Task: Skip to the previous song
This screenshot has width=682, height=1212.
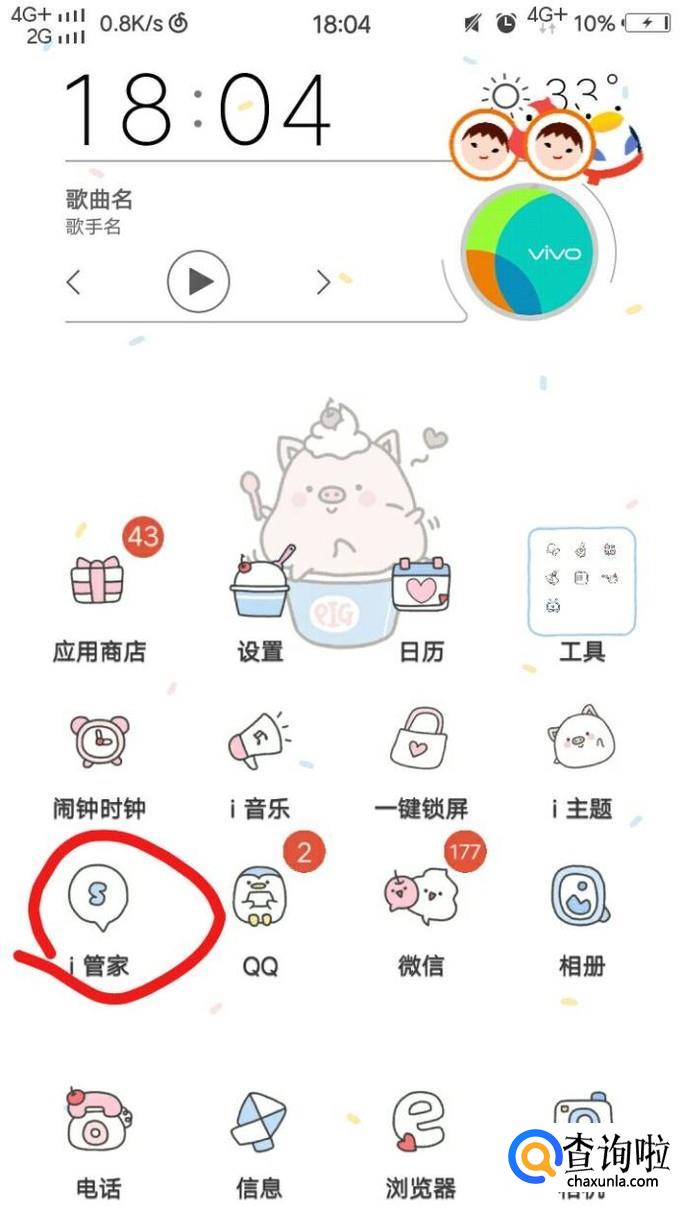Action: click(x=74, y=282)
